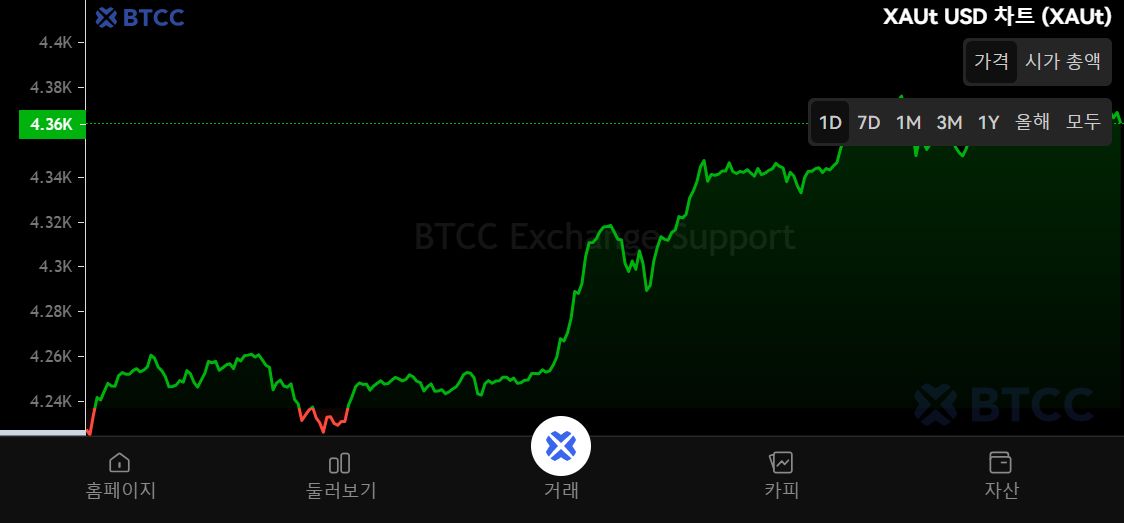Image resolution: width=1124 pixels, height=523 pixels.
Task: Select the 7D time range
Action: [x=869, y=123]
